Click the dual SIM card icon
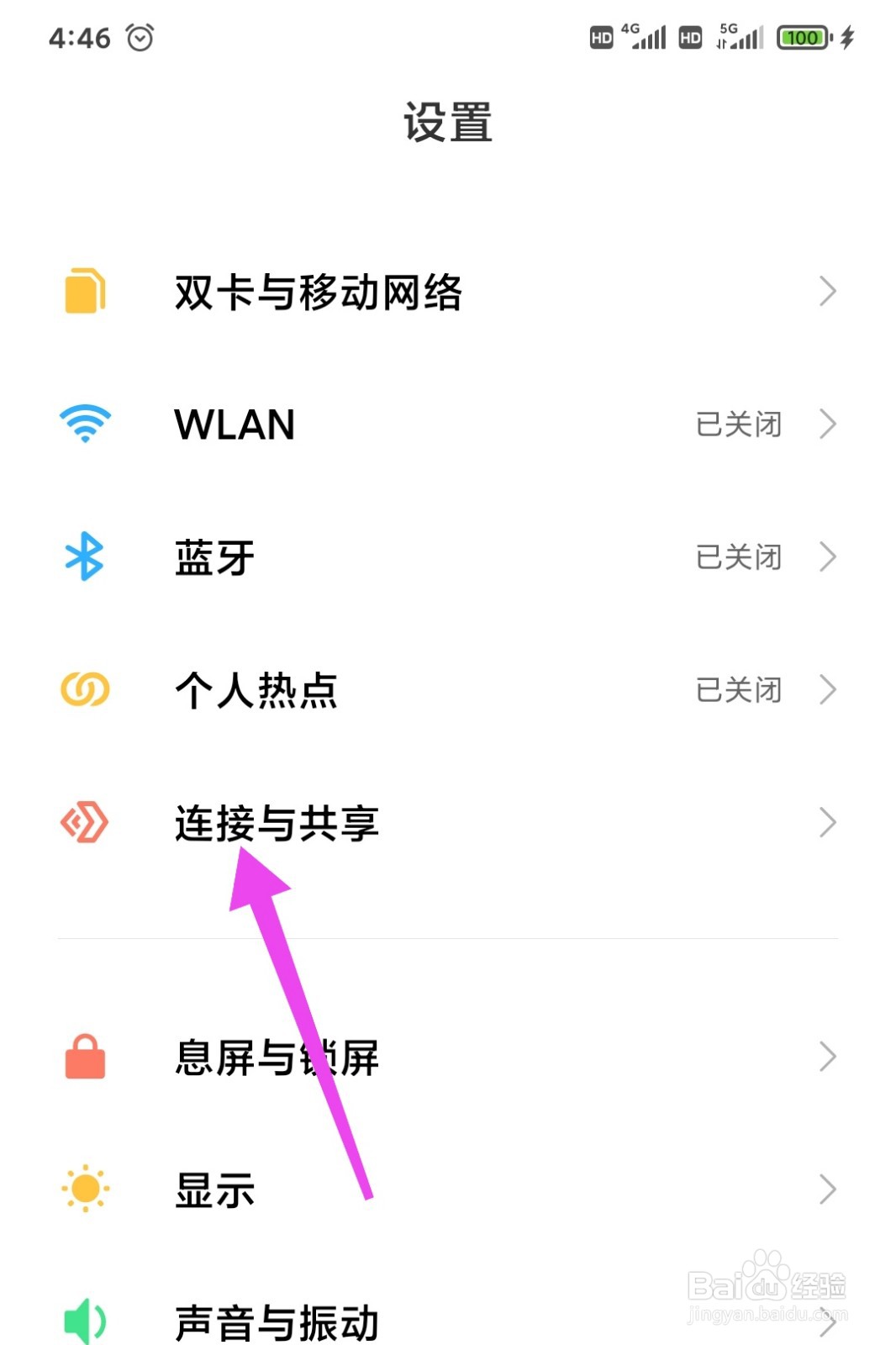The height and width of the screenshot is (1345, 896). pyautogui.click(x=83, y=292)
